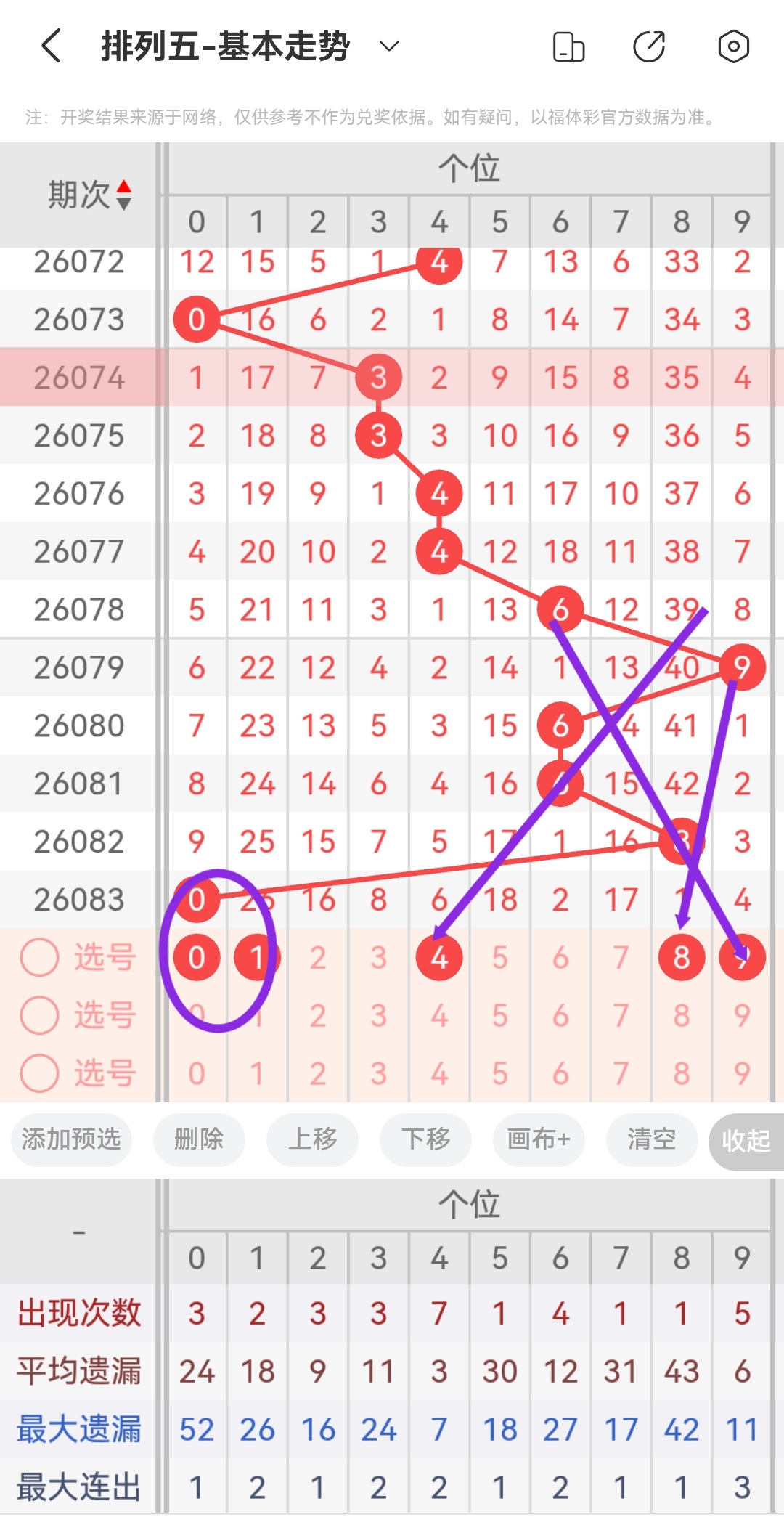Viewport: 784px width, 1517px height.
Task: Select the first 选号 radio circle
Action: point(41,957)
